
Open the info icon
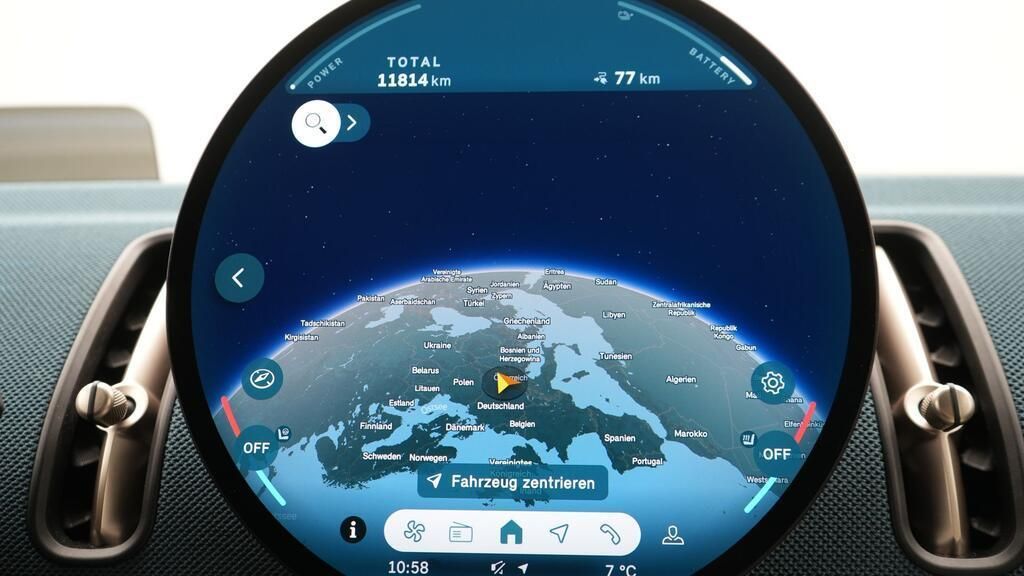click(x=353, y=530)
